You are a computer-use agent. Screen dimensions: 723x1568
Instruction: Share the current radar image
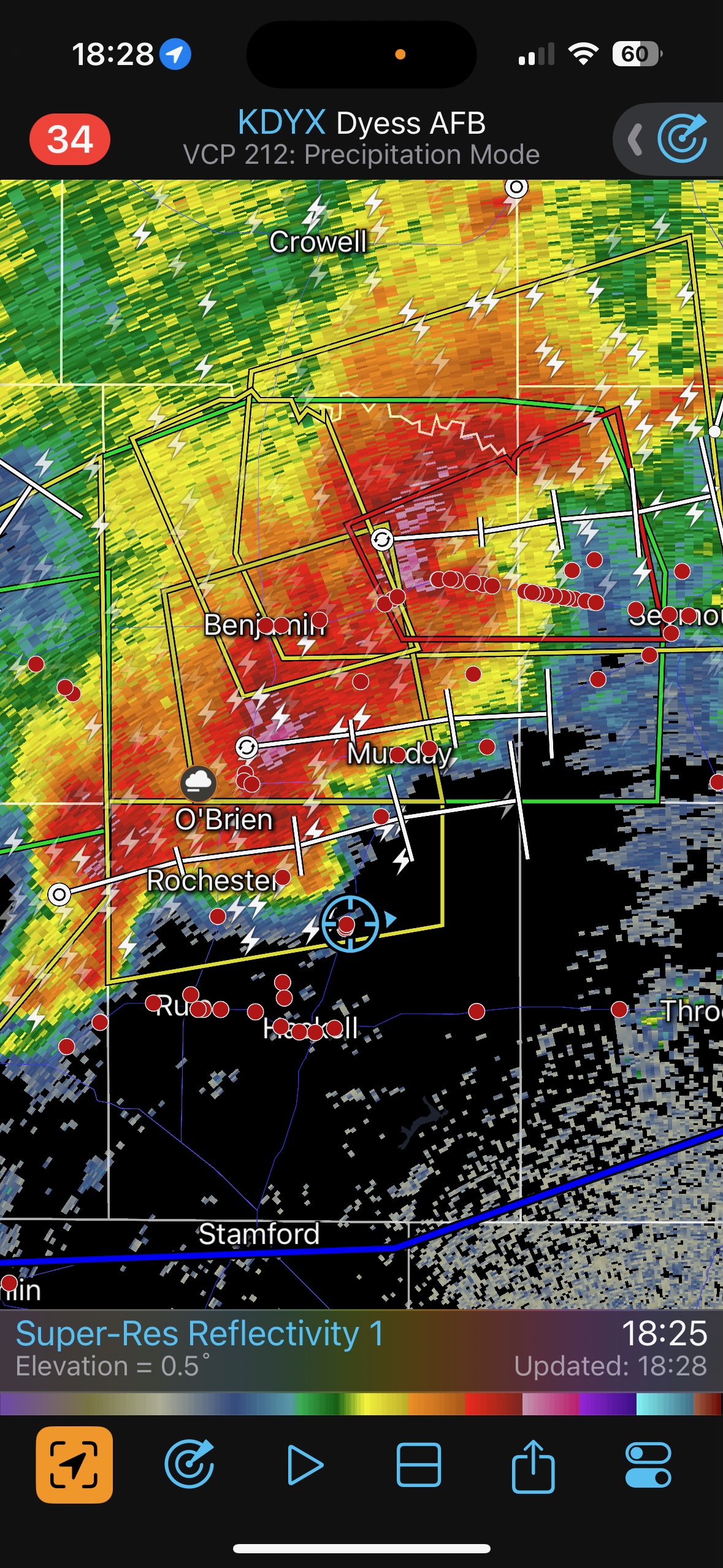coord(533,1464)
